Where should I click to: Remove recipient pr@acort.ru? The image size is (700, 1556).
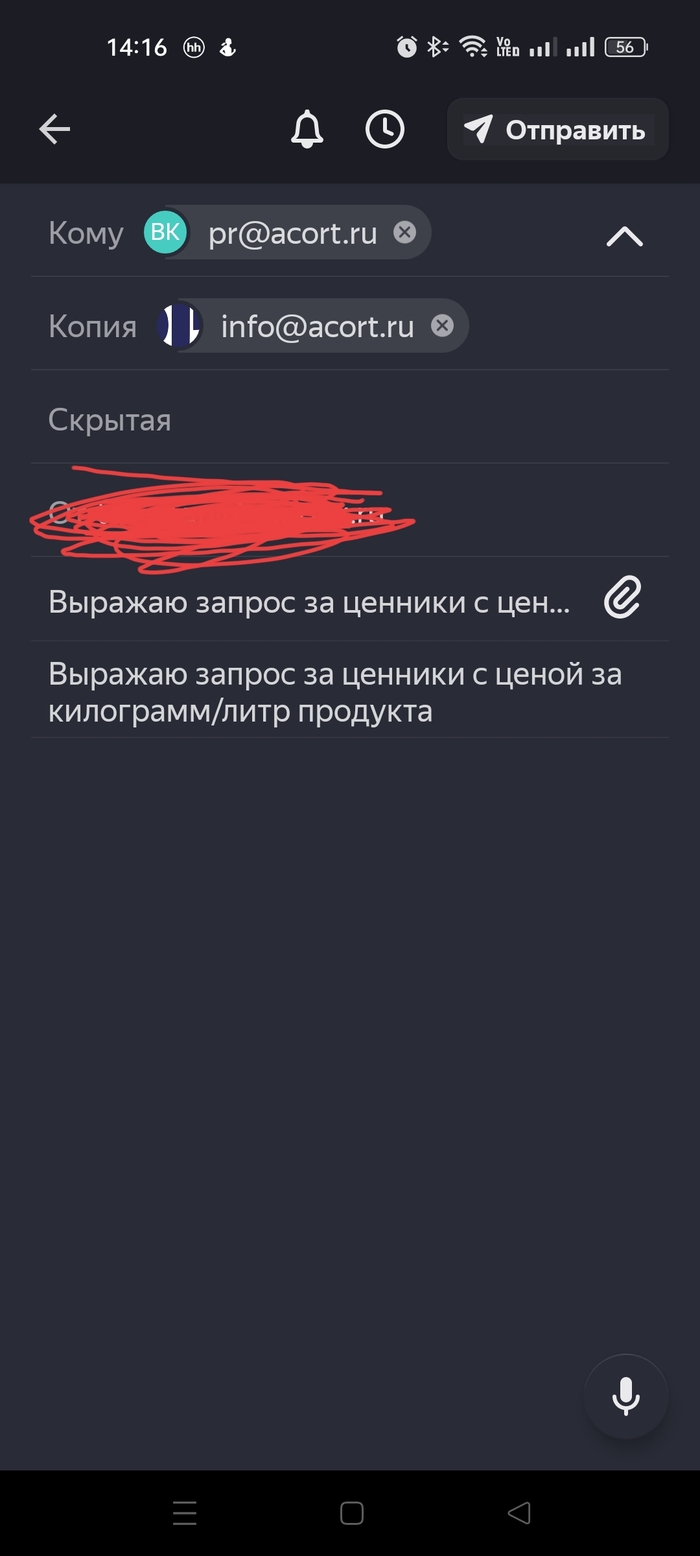coord(404,233)
